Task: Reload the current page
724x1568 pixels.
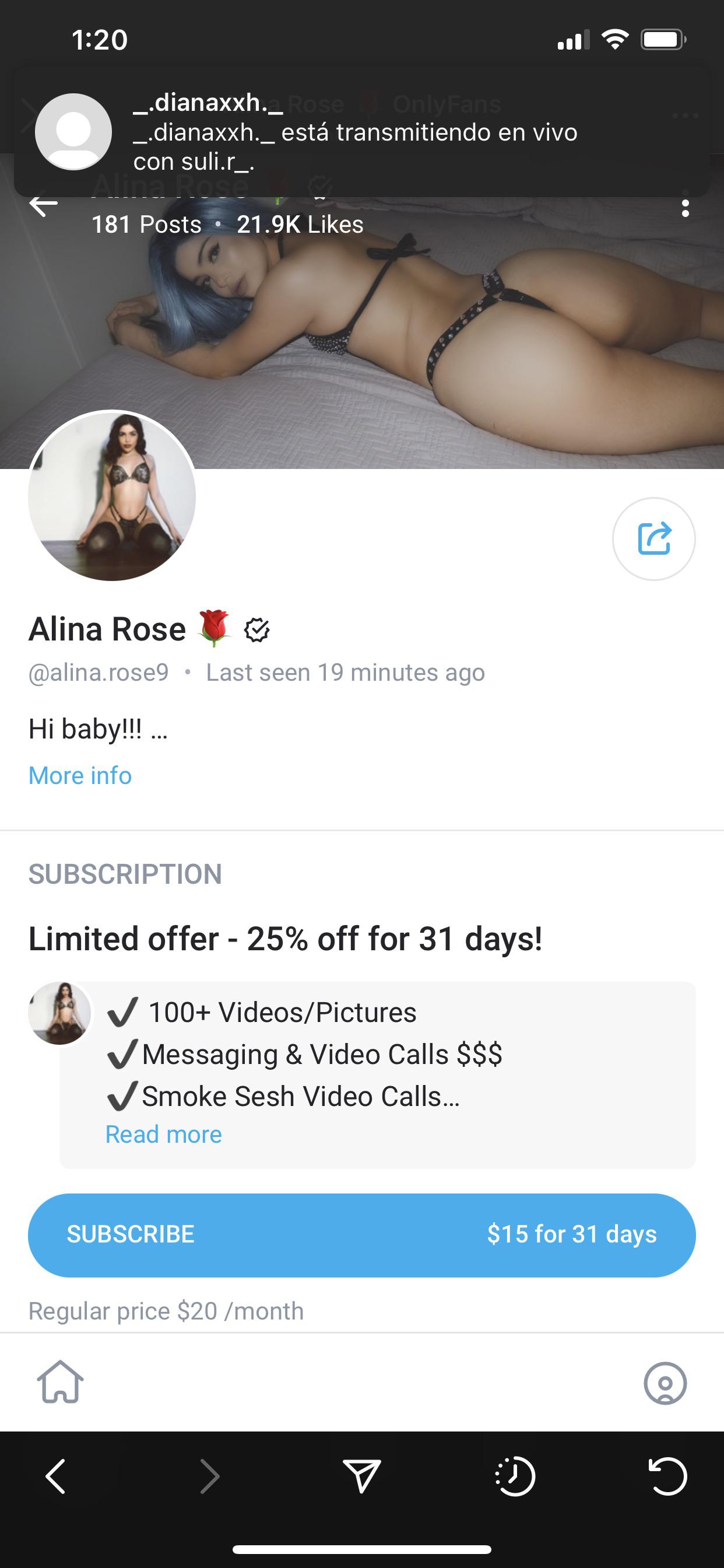Action: click(x=667, y=1476)
